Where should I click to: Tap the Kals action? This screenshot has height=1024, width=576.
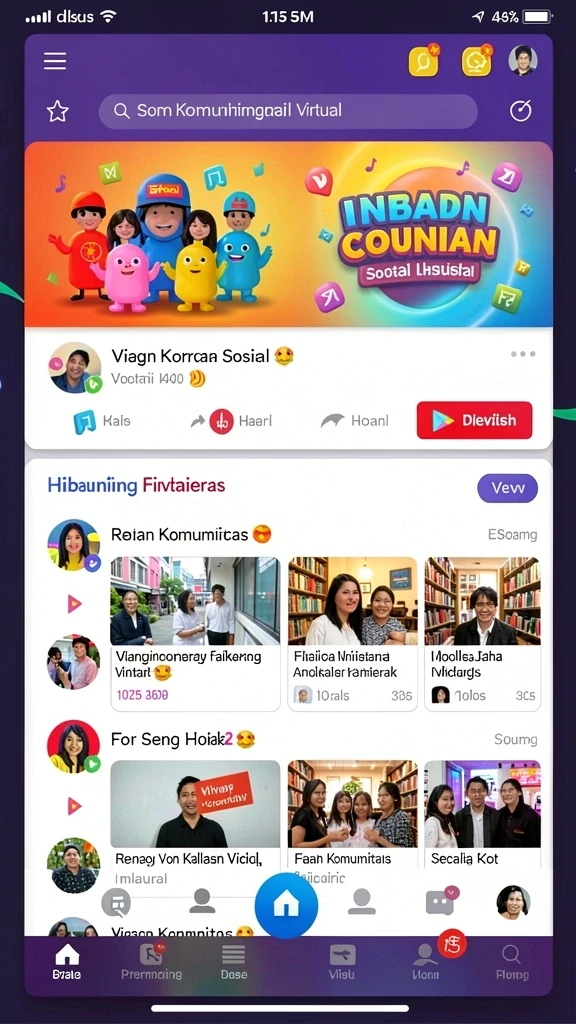pyautogui.click(x=102, y=421)
